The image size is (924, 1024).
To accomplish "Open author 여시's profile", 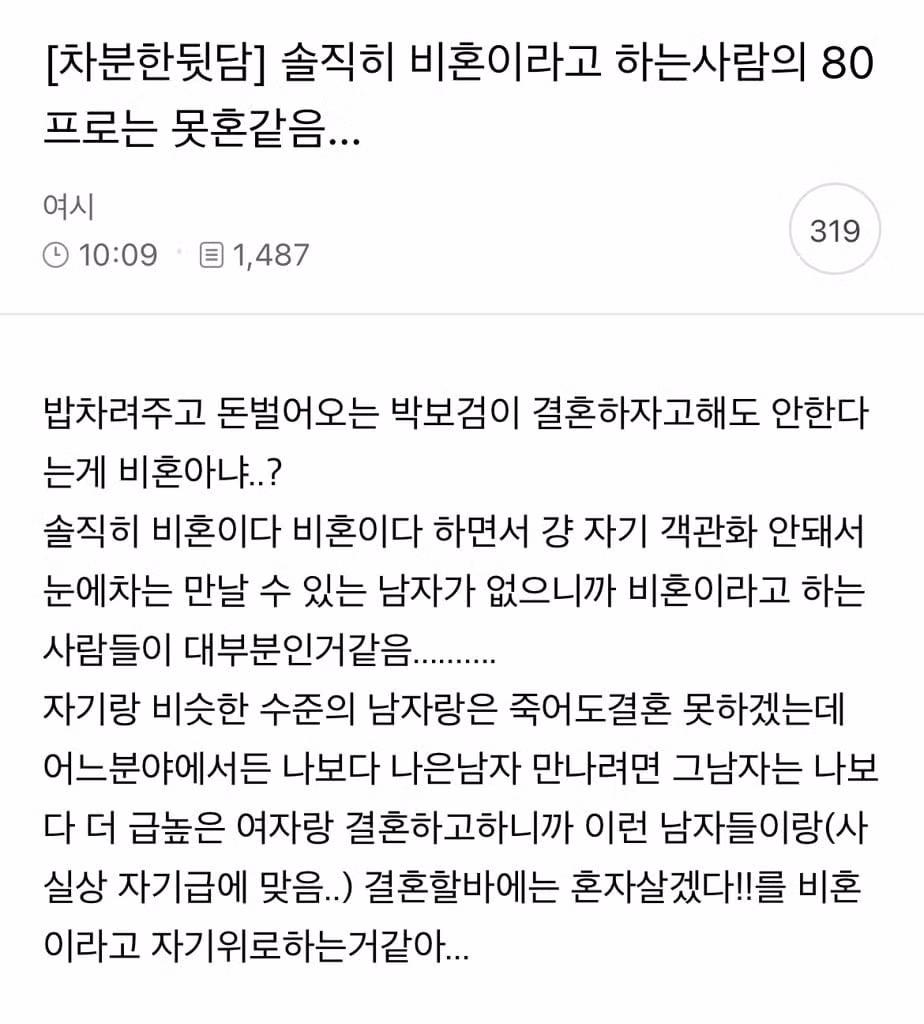I will pyautogui.click(x=69, y=206).
